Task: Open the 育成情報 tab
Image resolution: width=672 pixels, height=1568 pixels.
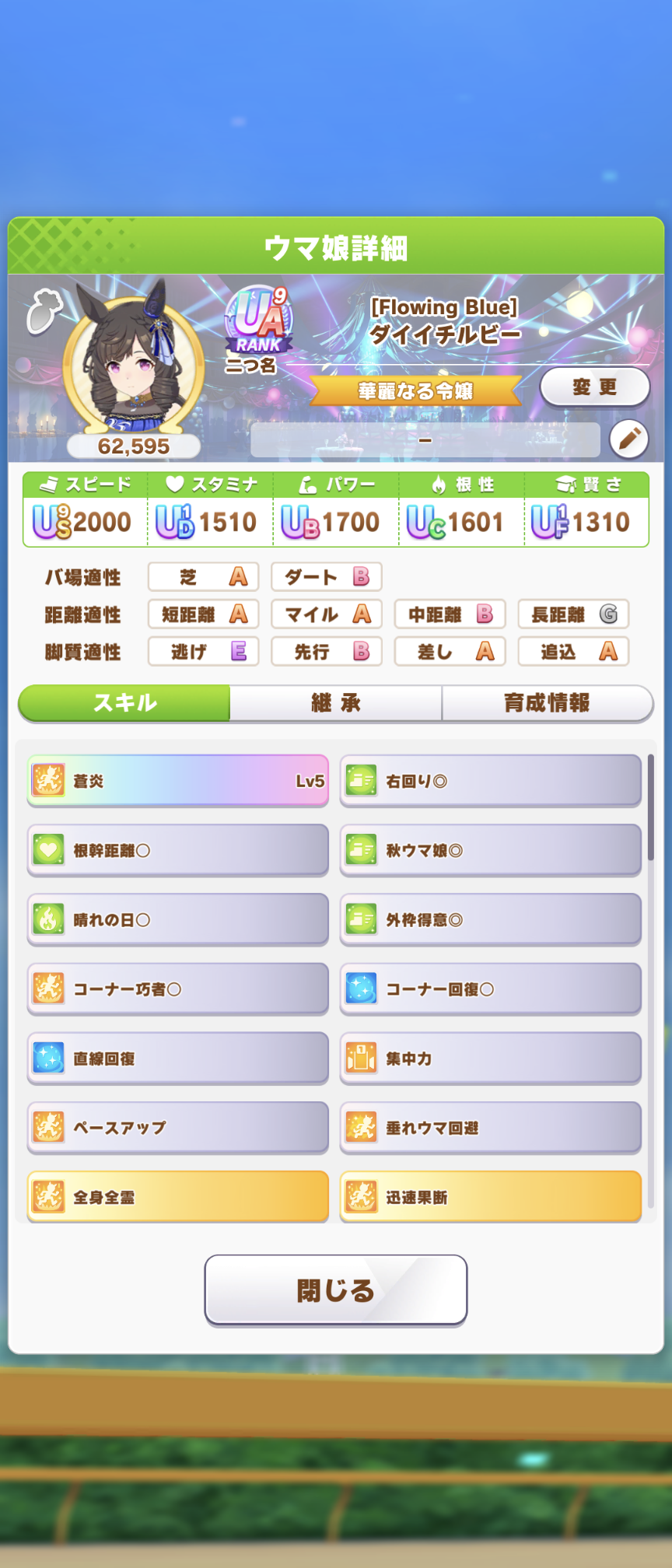Action: coord(547,703)
